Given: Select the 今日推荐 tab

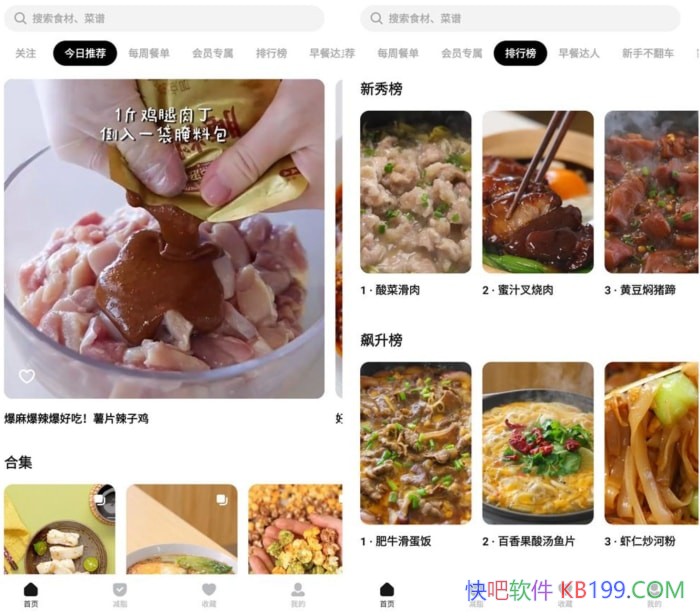Looking at the screenshot, I should click(85, 53).
